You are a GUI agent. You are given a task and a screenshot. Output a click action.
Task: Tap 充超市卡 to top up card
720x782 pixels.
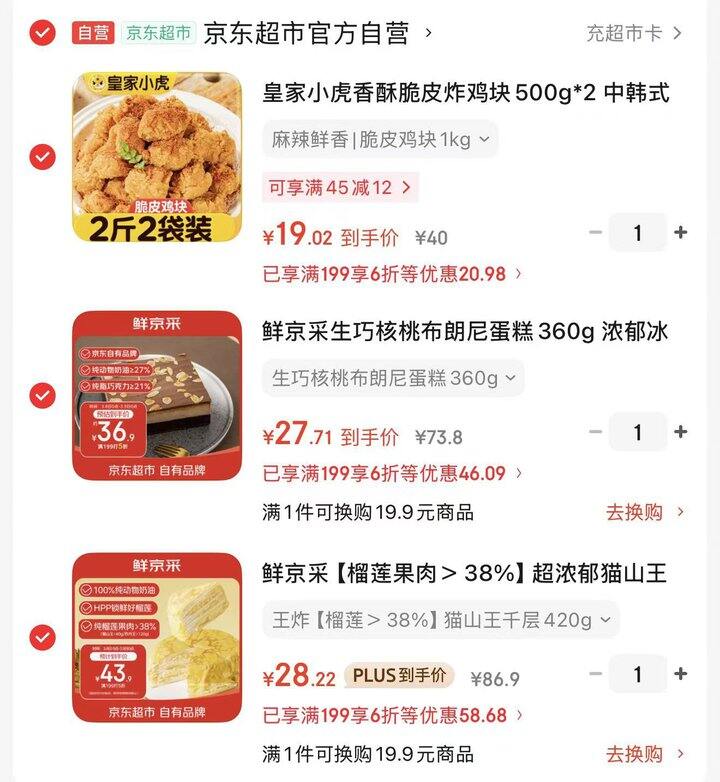pyautogui.click(x=634, y=33)
